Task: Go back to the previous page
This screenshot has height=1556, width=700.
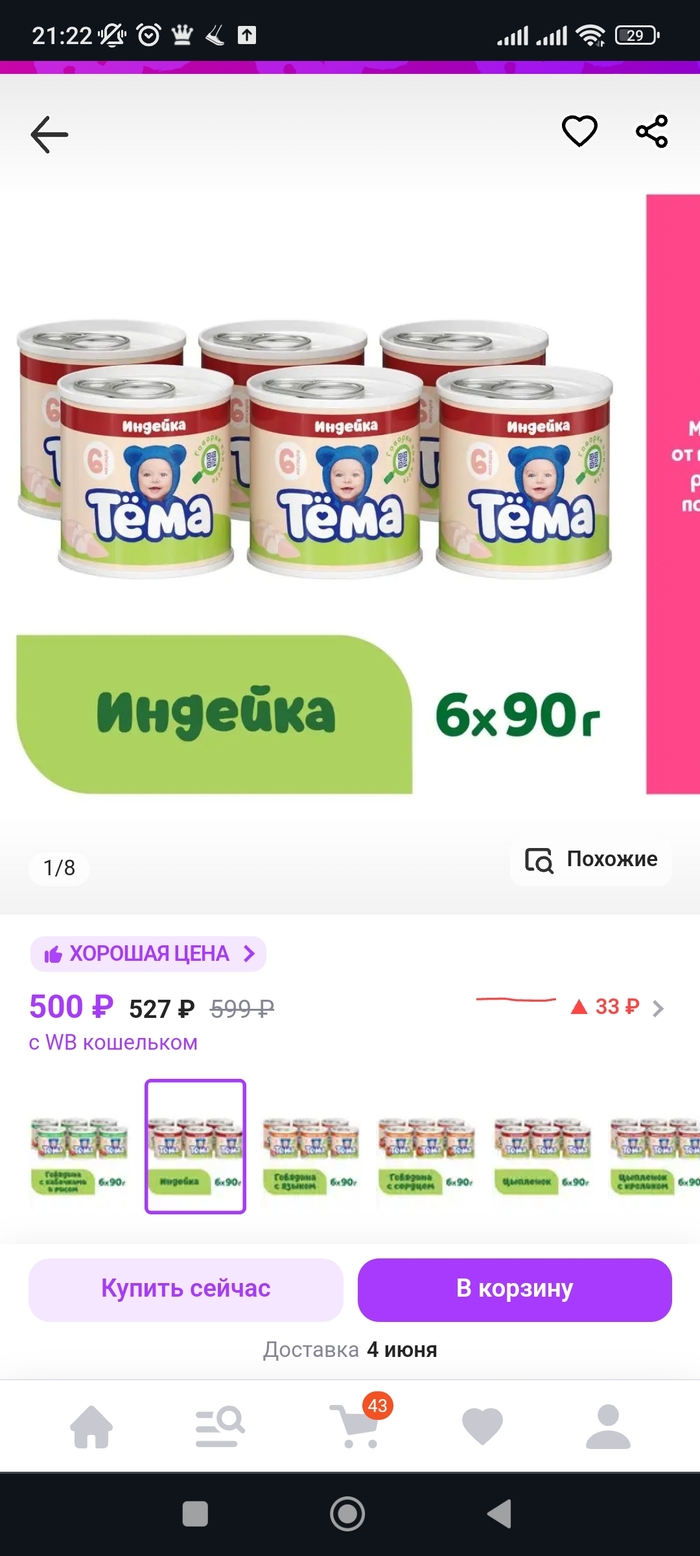Action: [x=48, y=134]
